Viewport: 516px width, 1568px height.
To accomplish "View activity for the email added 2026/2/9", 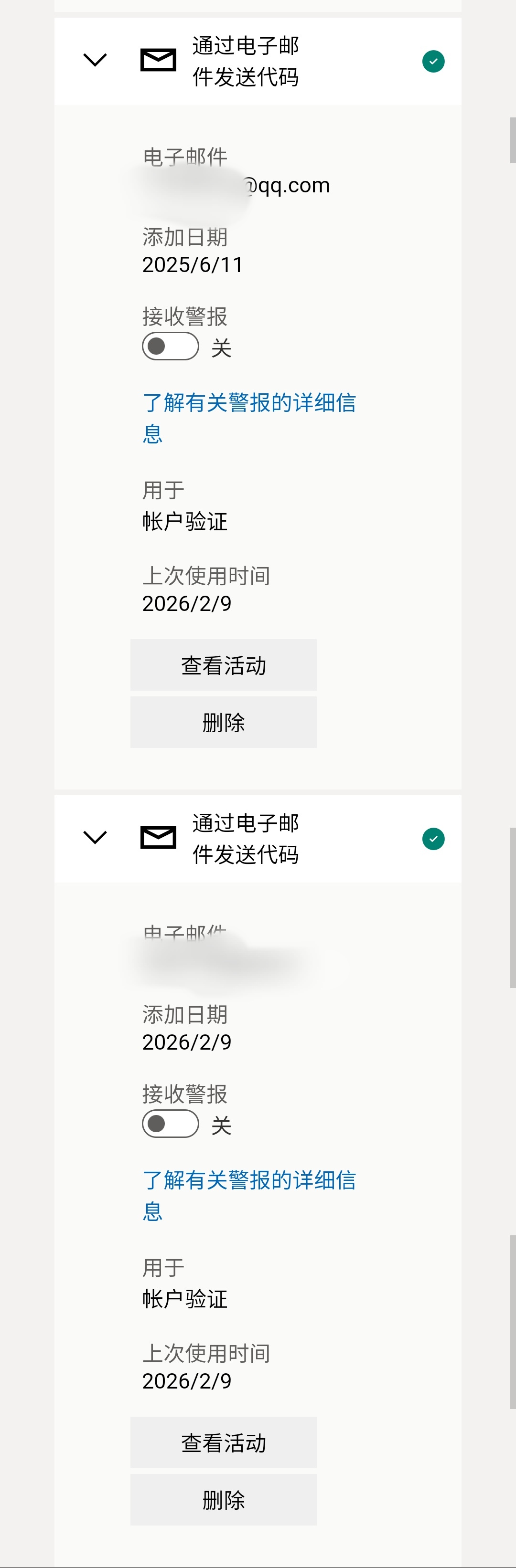I will (x=223, y=1442).
